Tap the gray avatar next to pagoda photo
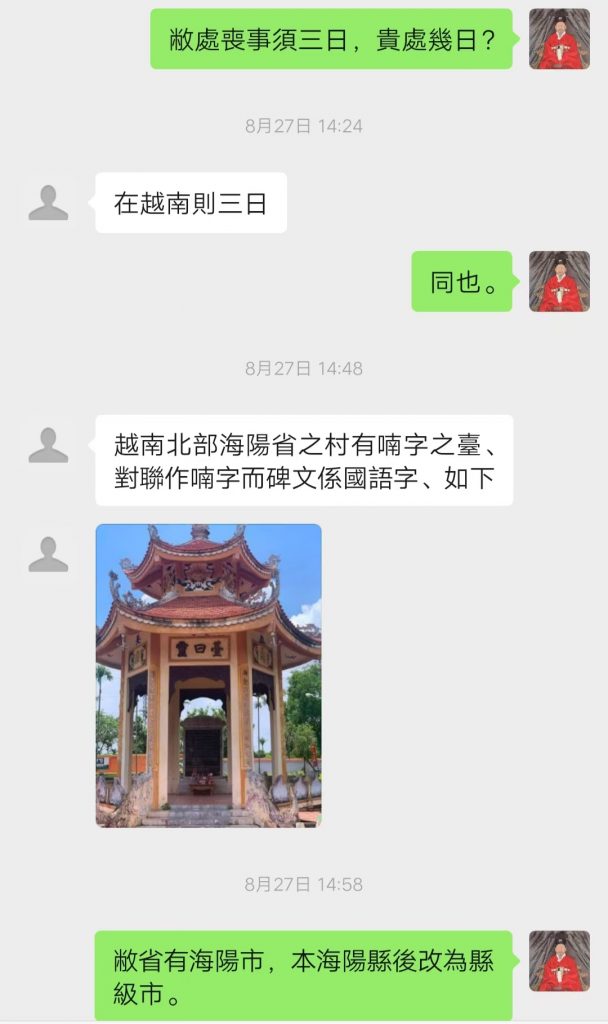The image size is (608, 1024). click(x=48, y=554)
